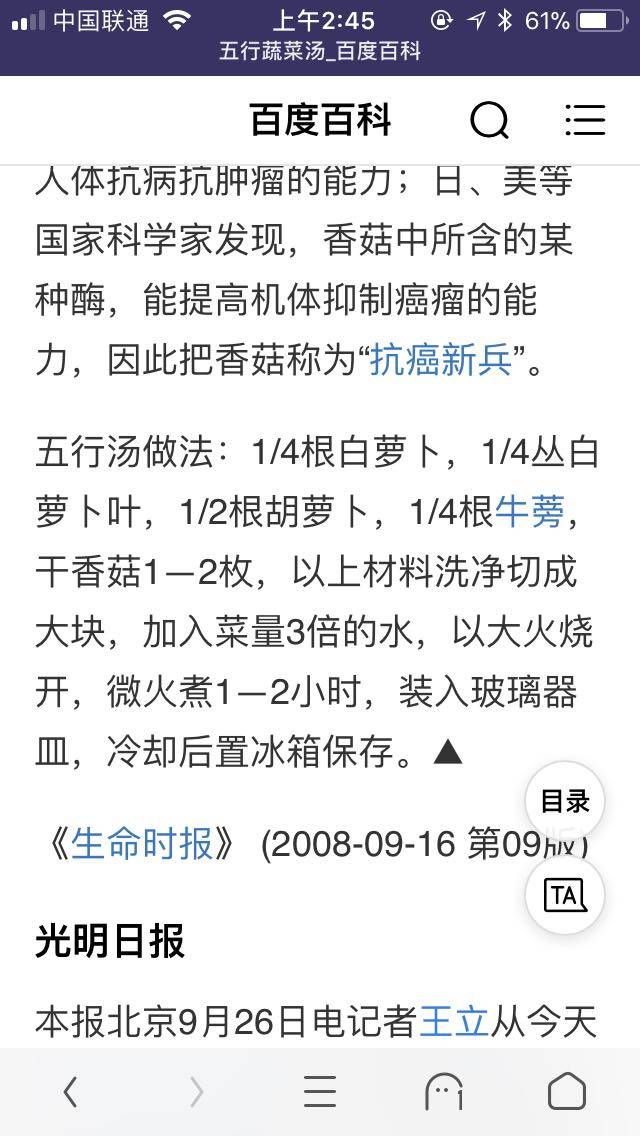Open the browser menu in bottom toolbar
This screenshot has height=1136, width=640.
[x=320, y=1092]
